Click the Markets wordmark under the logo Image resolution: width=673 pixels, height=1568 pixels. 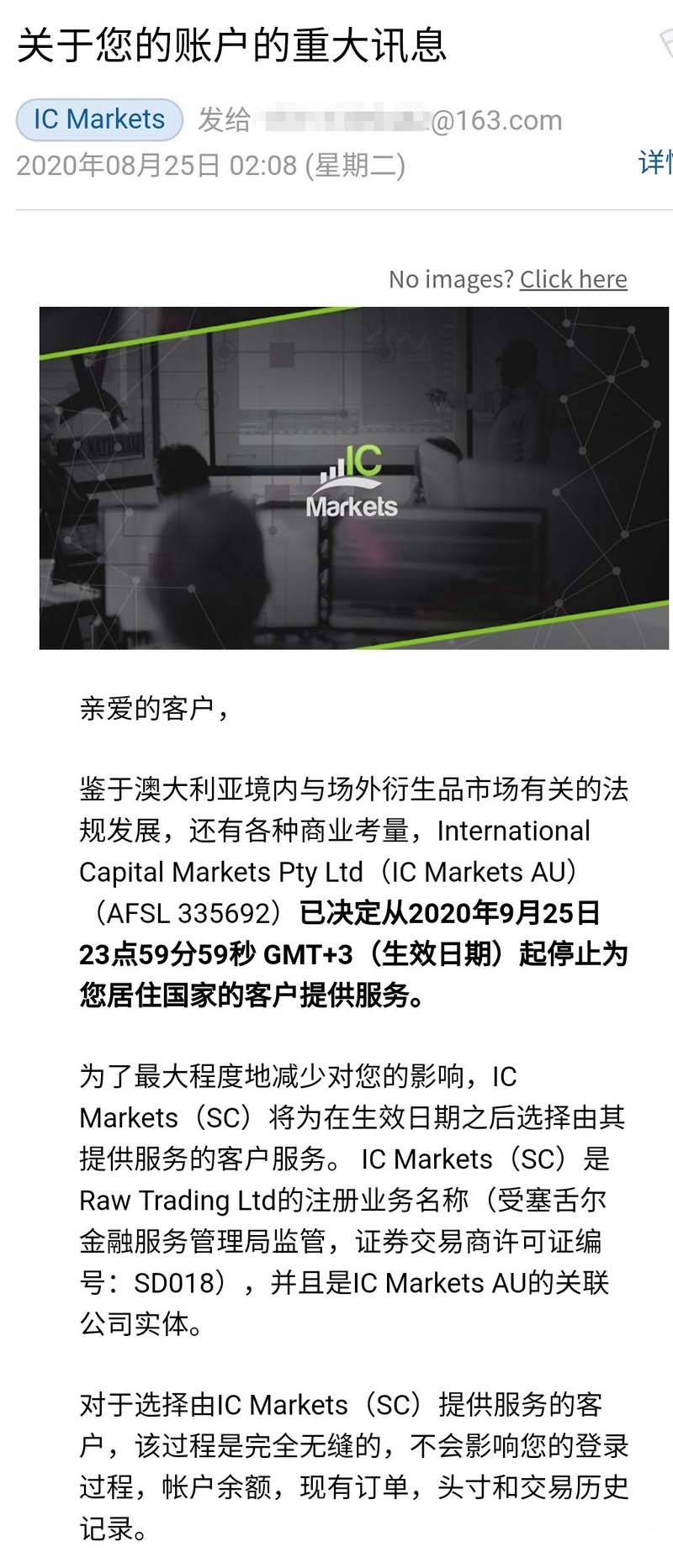coord(353,506)
